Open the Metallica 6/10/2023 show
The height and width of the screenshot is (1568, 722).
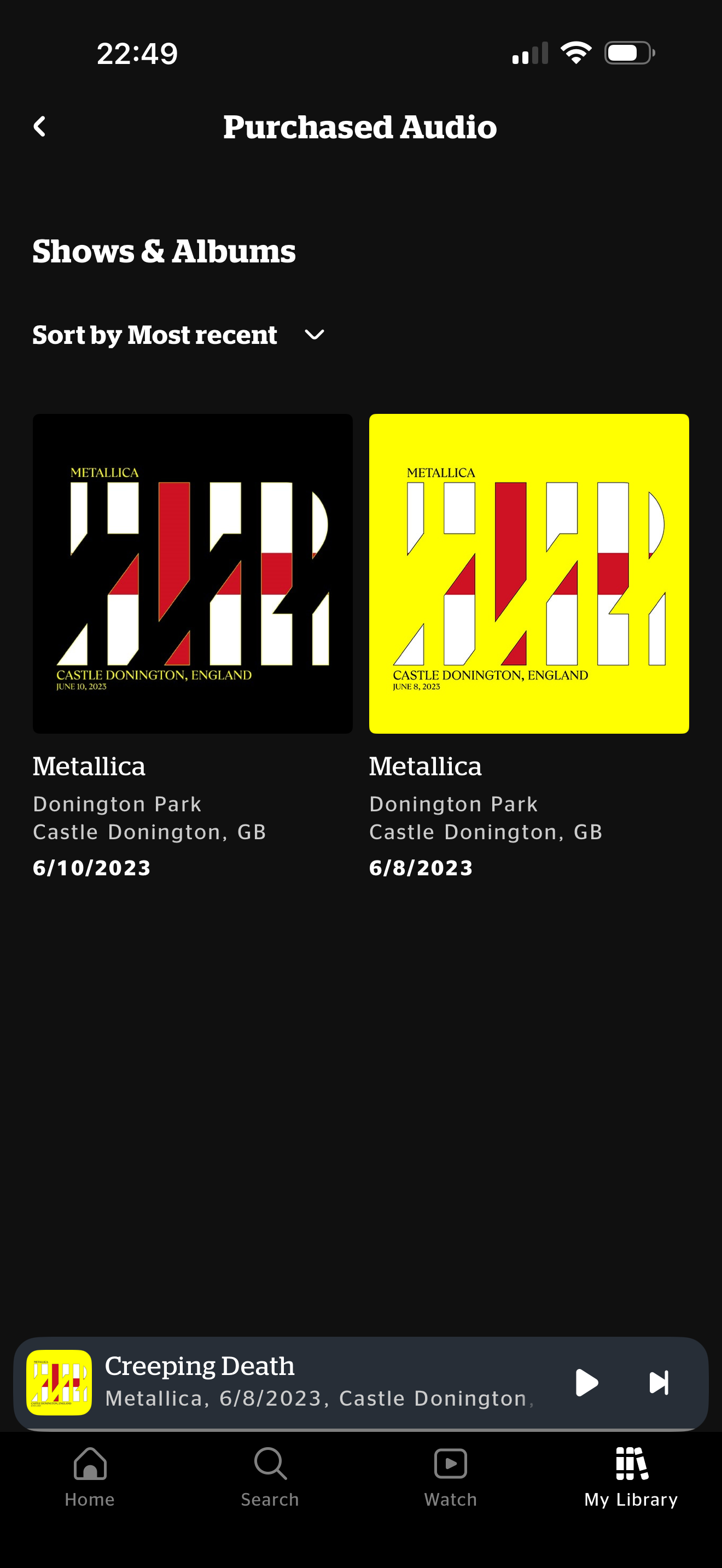[x=193, y=574]
